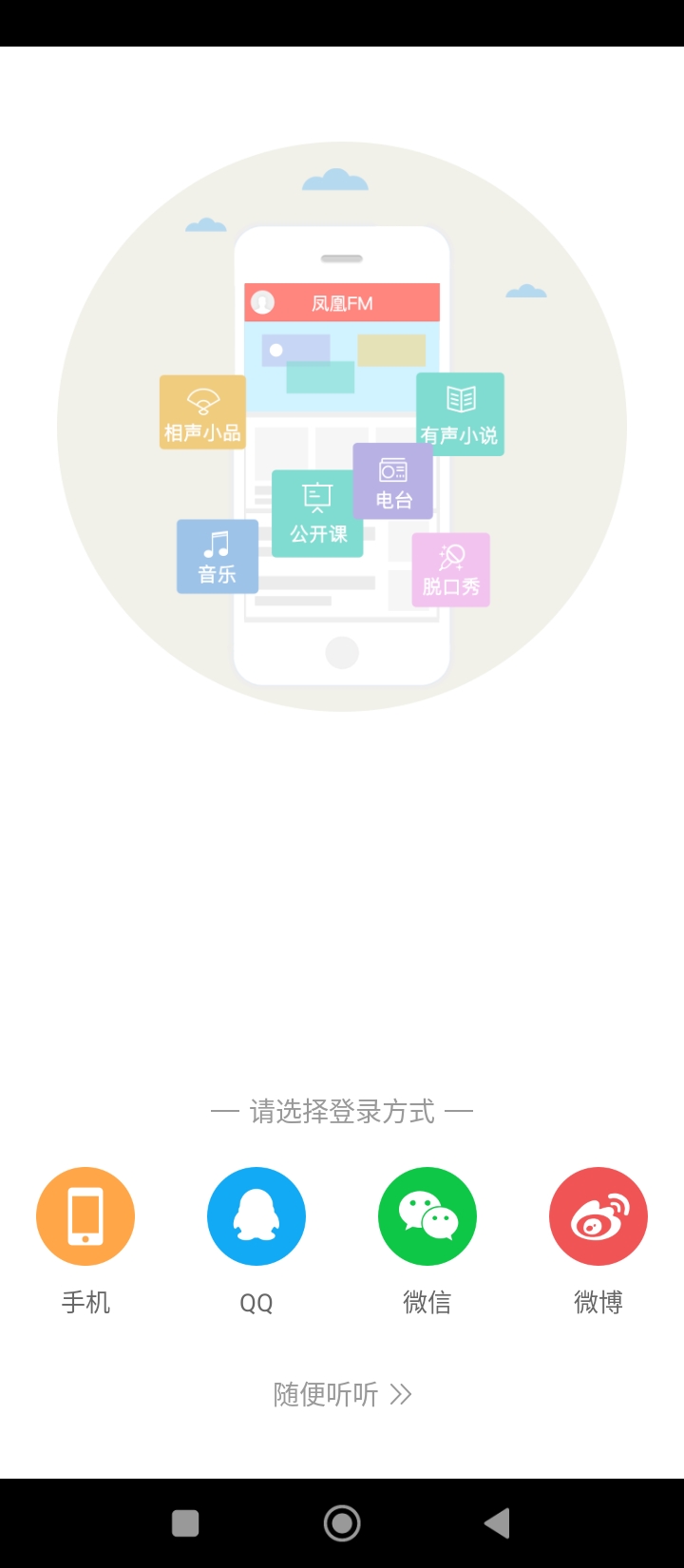The height and width of the screenshot is (1568, 684).
Task: Go back using system back button
Action: 497,1523
